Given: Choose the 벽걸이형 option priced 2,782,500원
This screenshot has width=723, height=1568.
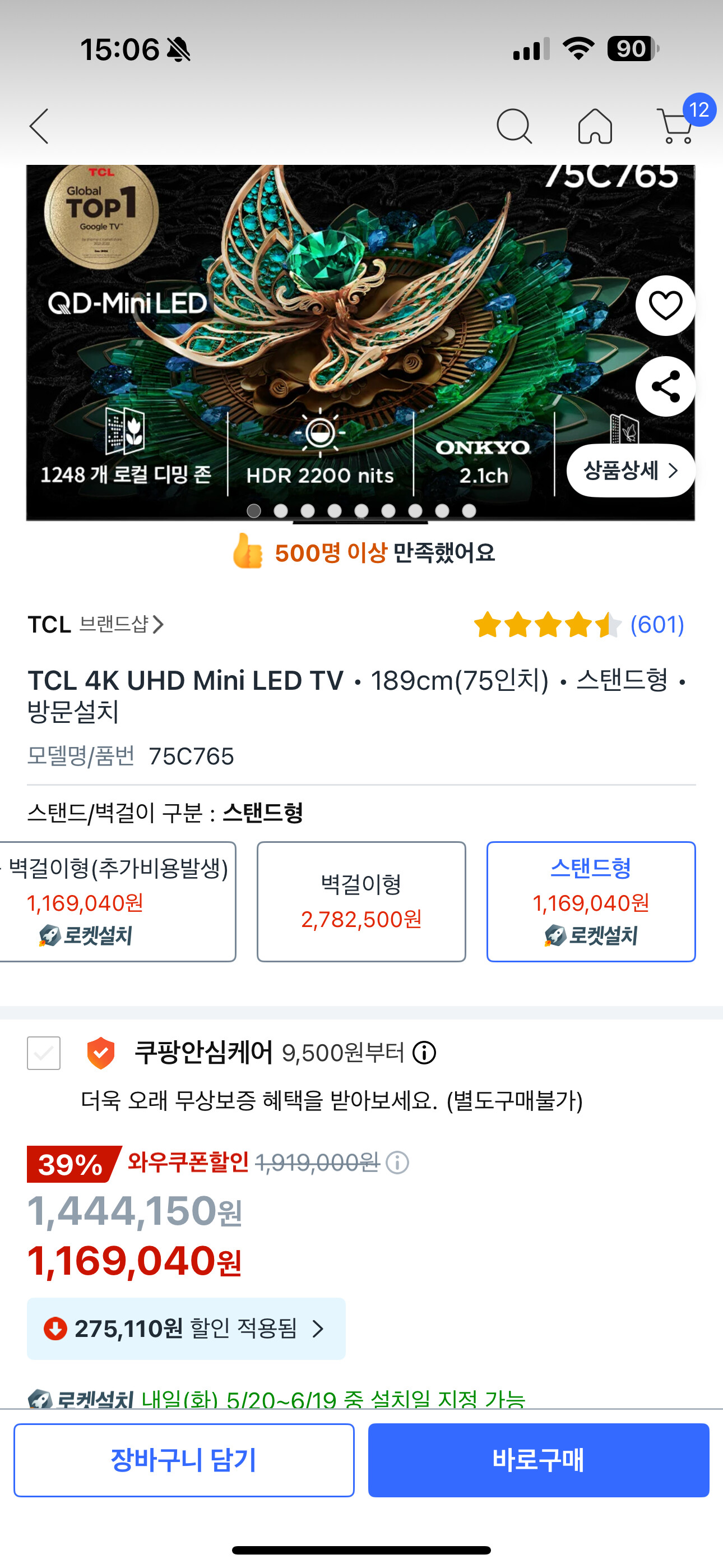Looking at the screenshot, I should 361,901.
